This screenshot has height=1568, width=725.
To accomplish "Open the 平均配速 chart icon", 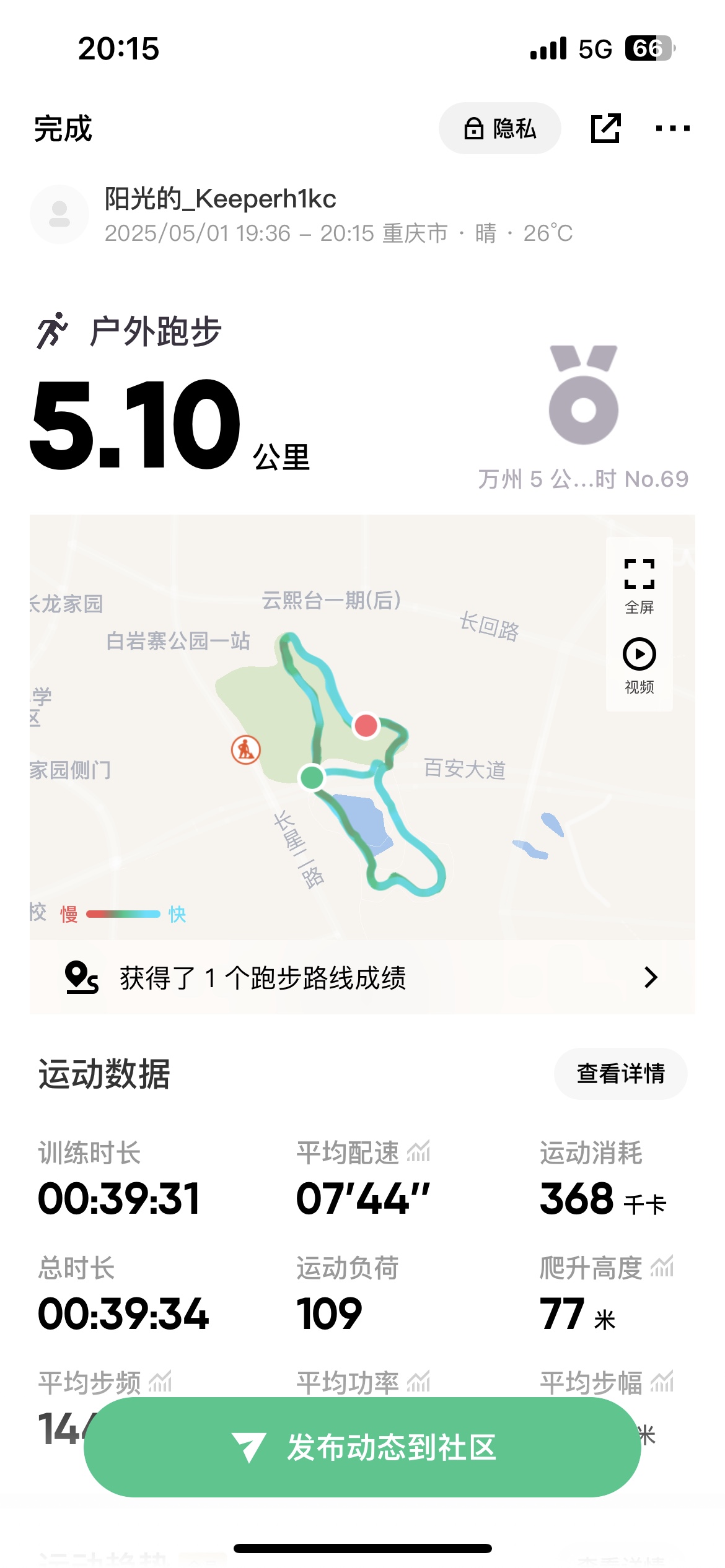I will pos(418,1152).
